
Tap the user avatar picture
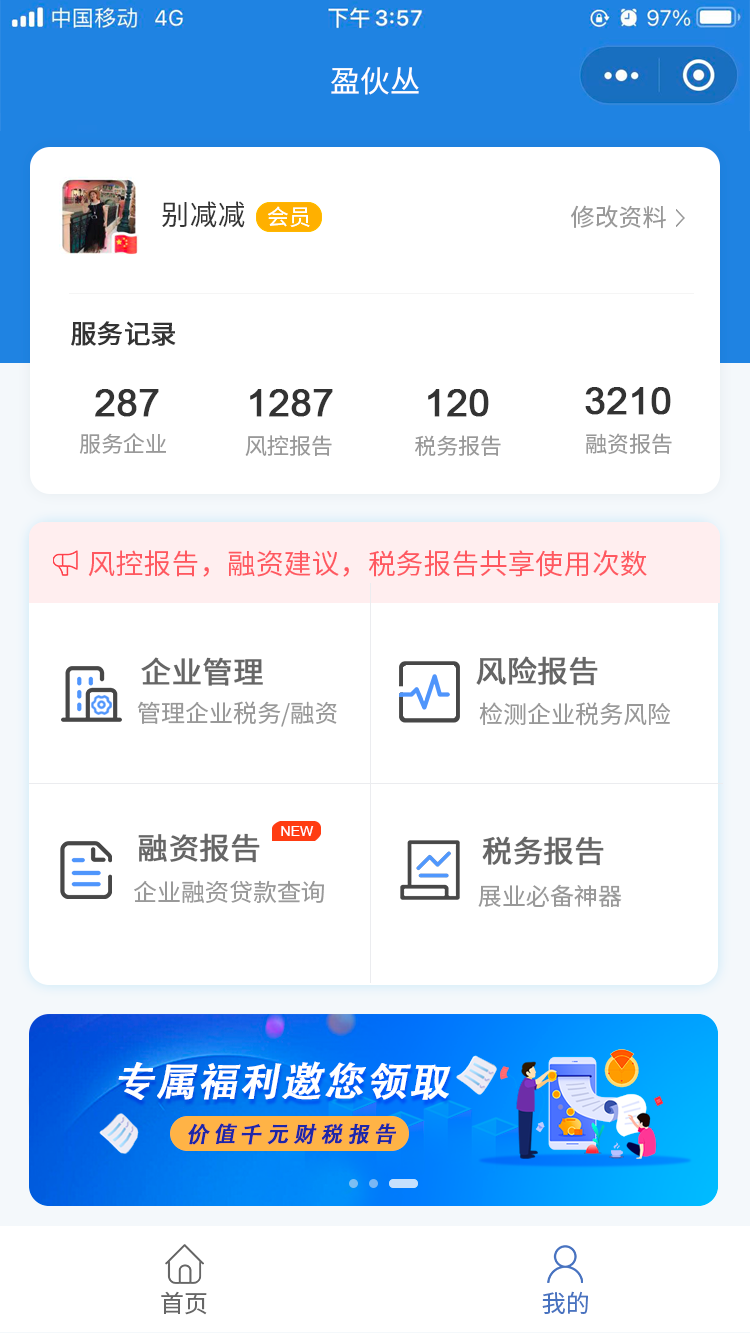pos(99,217)
